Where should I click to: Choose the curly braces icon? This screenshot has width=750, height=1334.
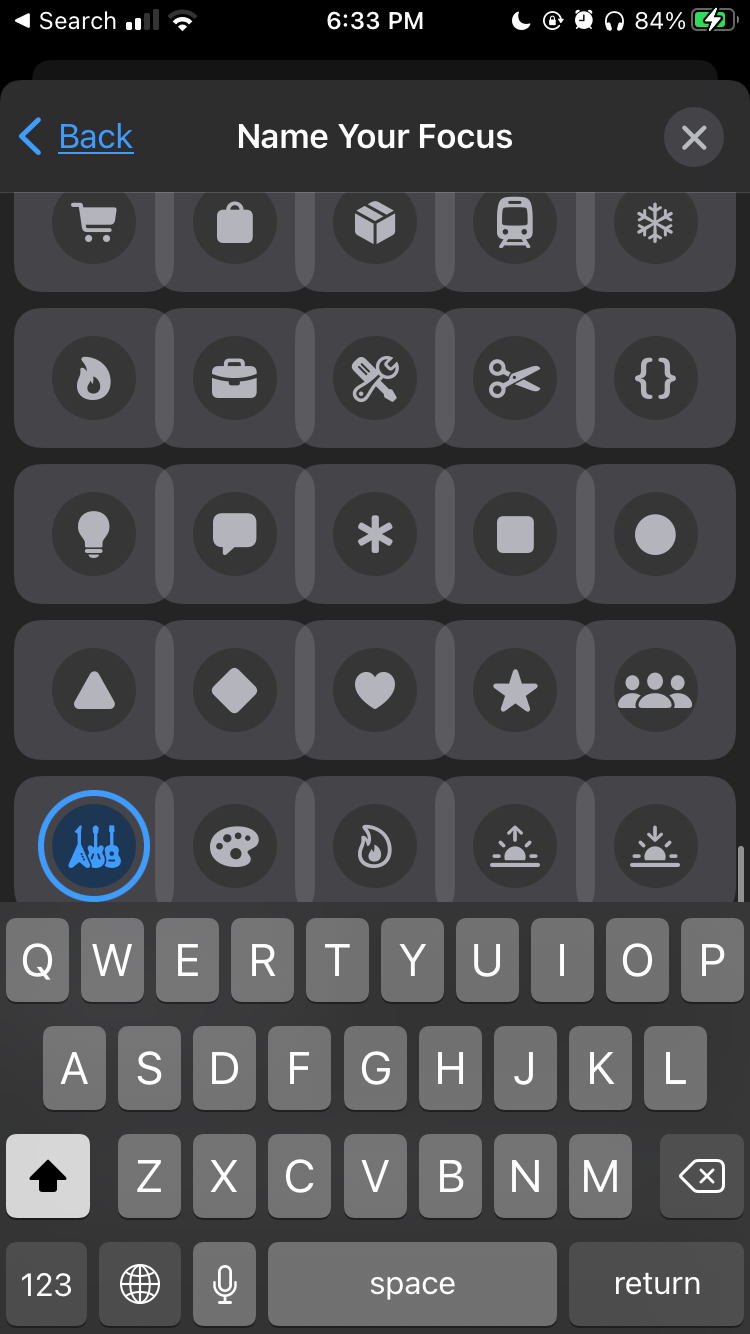pos(655,378)
